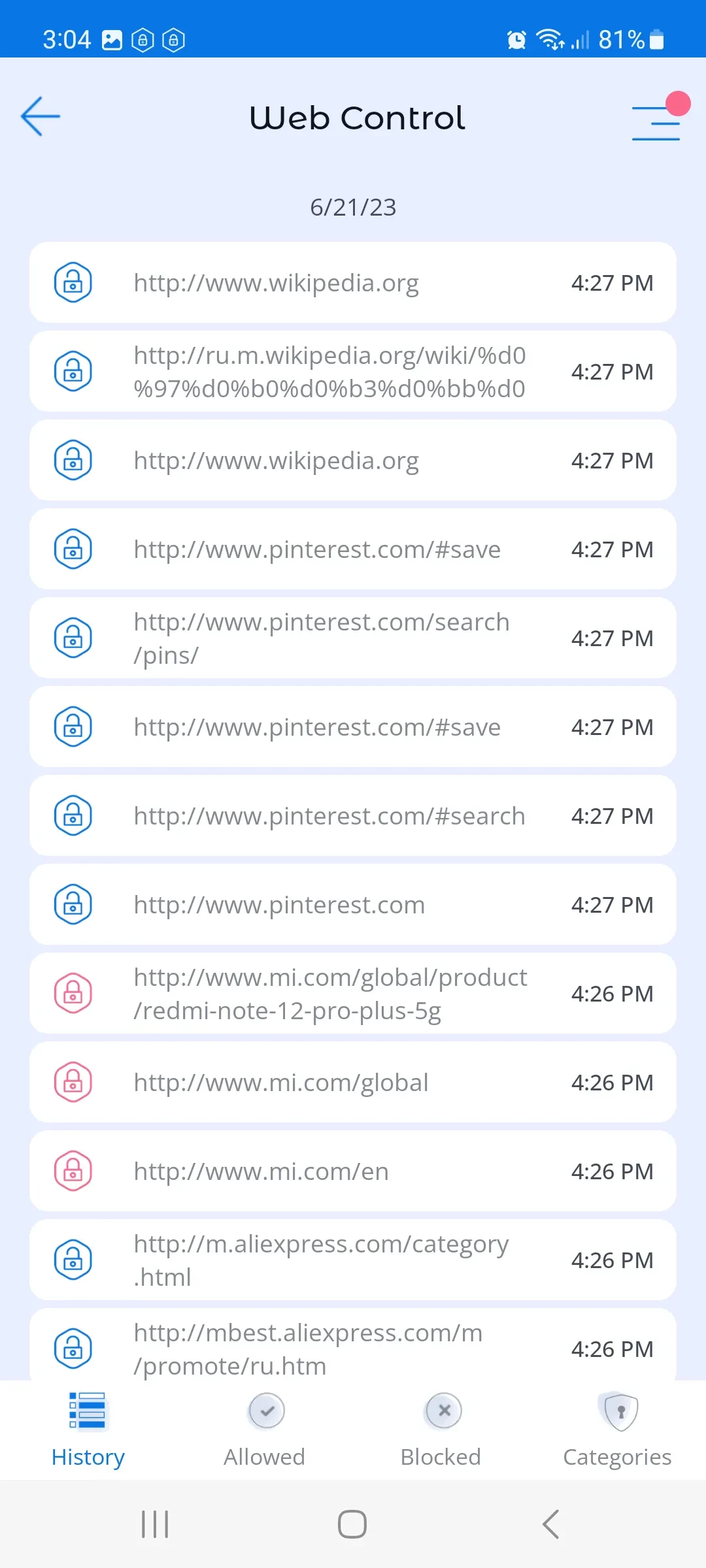The image size is (706, 1568).
Task: Open the filter menu icon
Action: (656, 122)
